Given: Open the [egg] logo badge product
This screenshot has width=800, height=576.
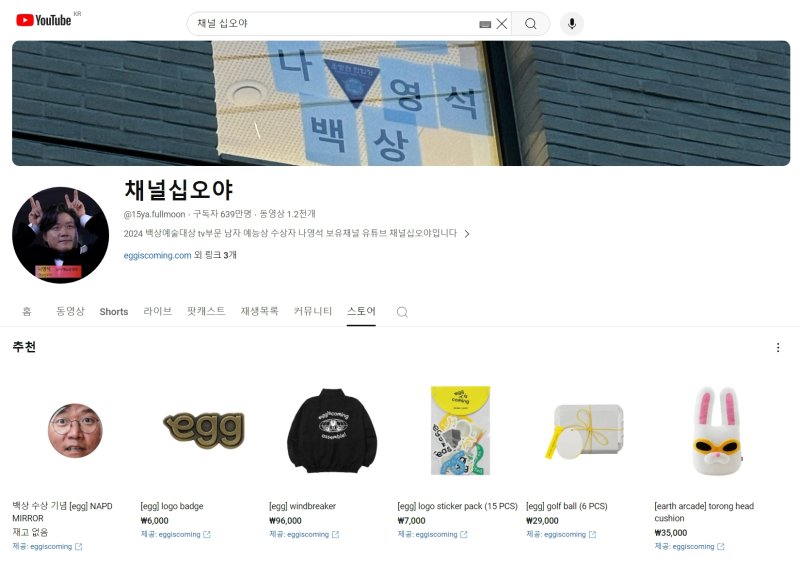Looking at the screenshot, I should point(204,430).
